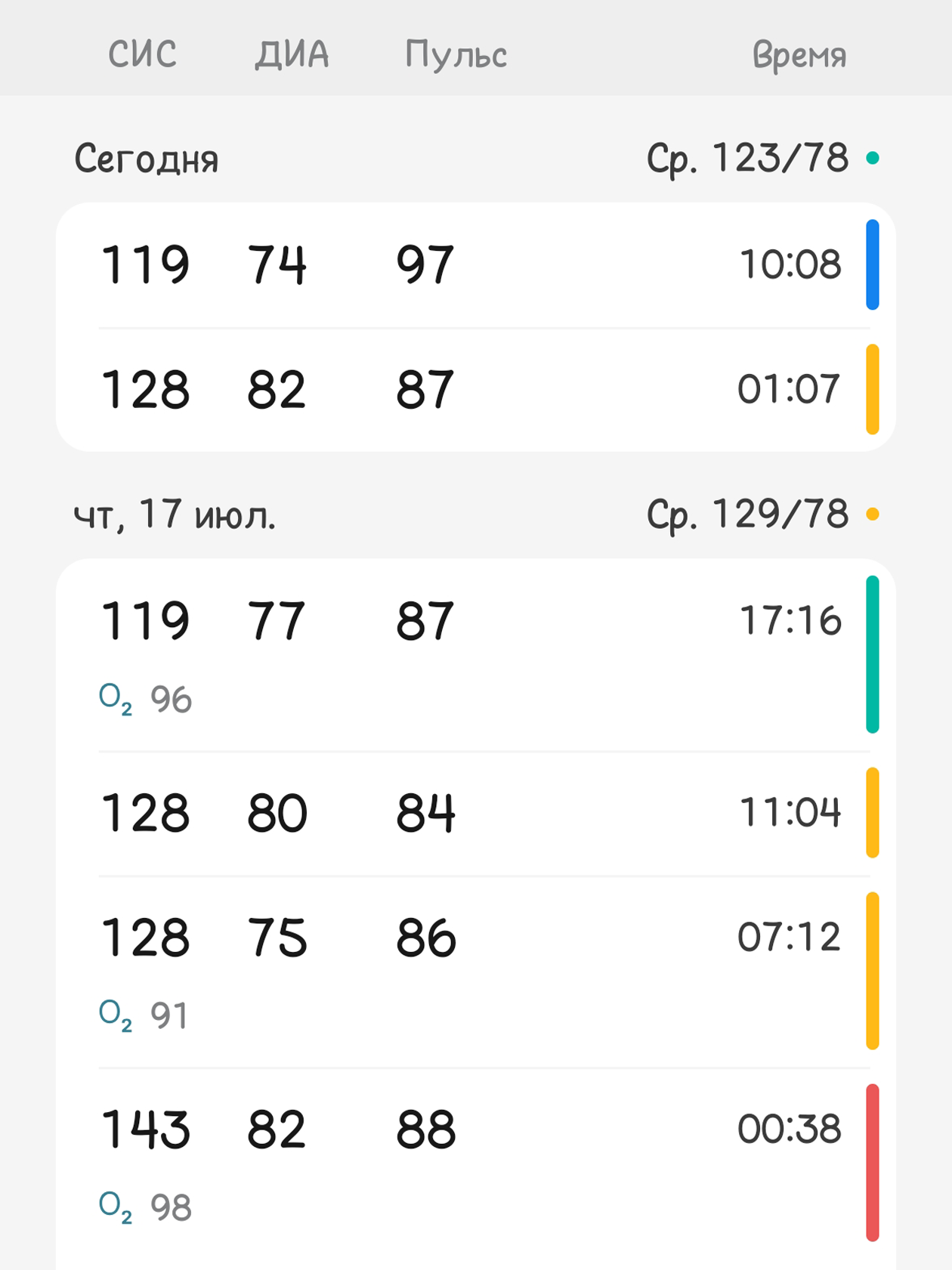Open the 00:38 reading of 143/82
This screenshot has height=1270, width=952.
(476, 1162)
